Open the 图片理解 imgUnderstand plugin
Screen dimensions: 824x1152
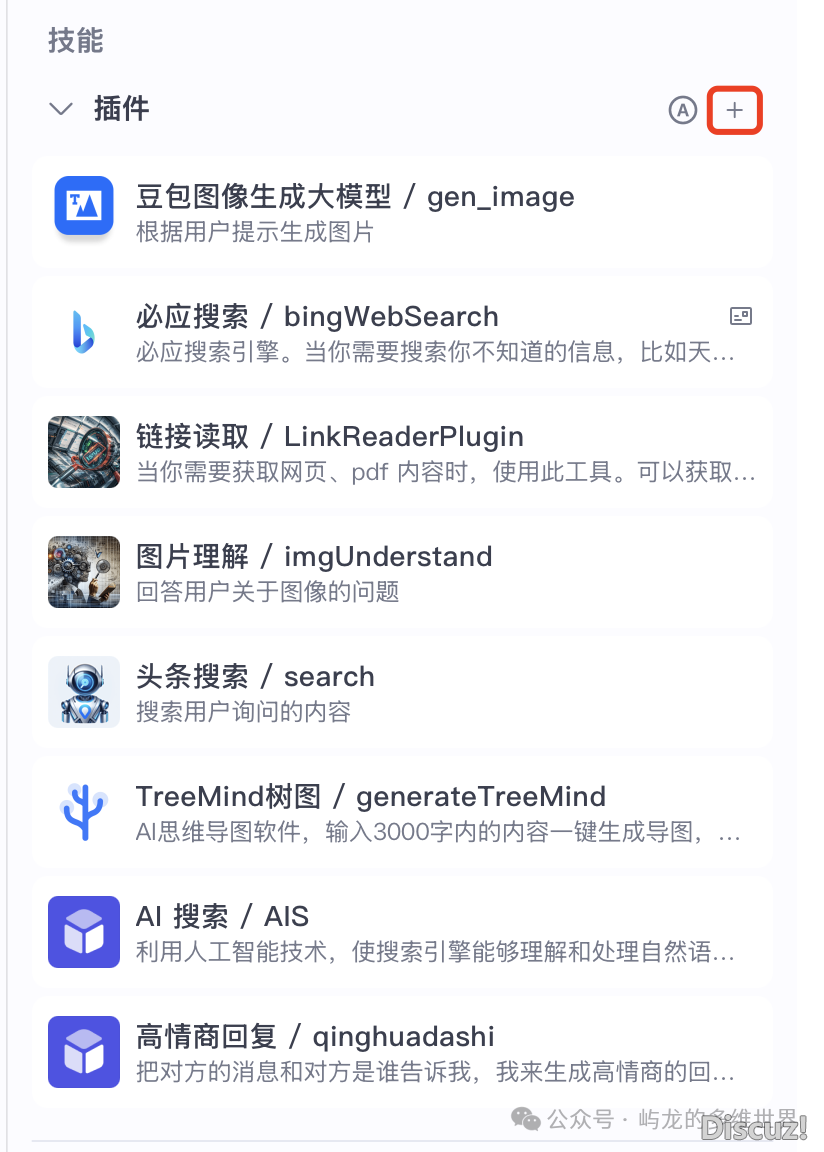pos(314,557)
